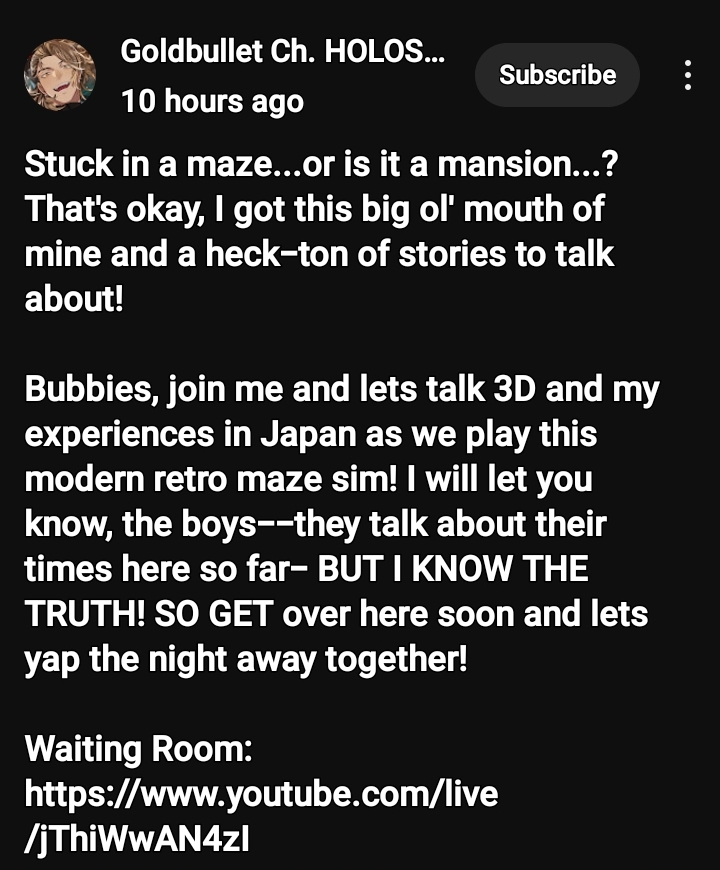Open the Waiting Room YouTube live link
The height and width of the screenshot is (870, 720).
pos(260,796)
